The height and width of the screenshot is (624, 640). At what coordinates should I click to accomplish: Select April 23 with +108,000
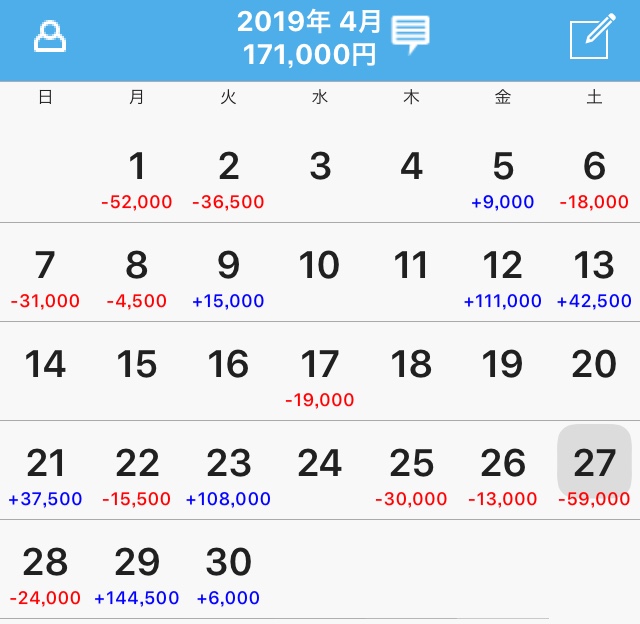(x=228, y=473)
